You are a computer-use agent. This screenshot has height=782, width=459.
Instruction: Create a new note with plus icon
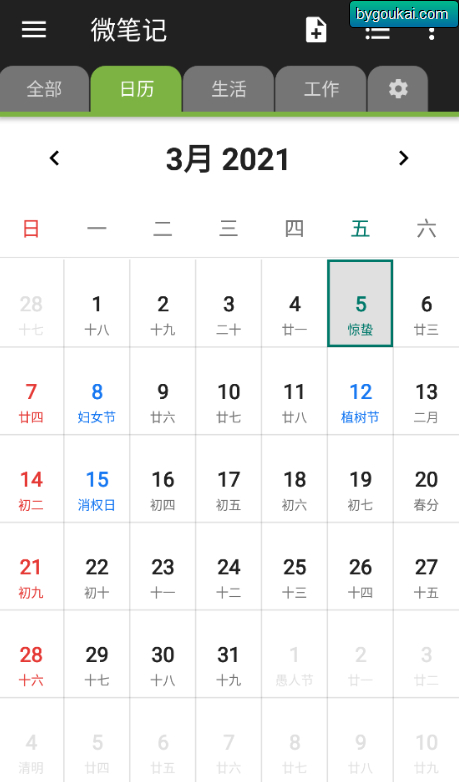tap(316, 30)
